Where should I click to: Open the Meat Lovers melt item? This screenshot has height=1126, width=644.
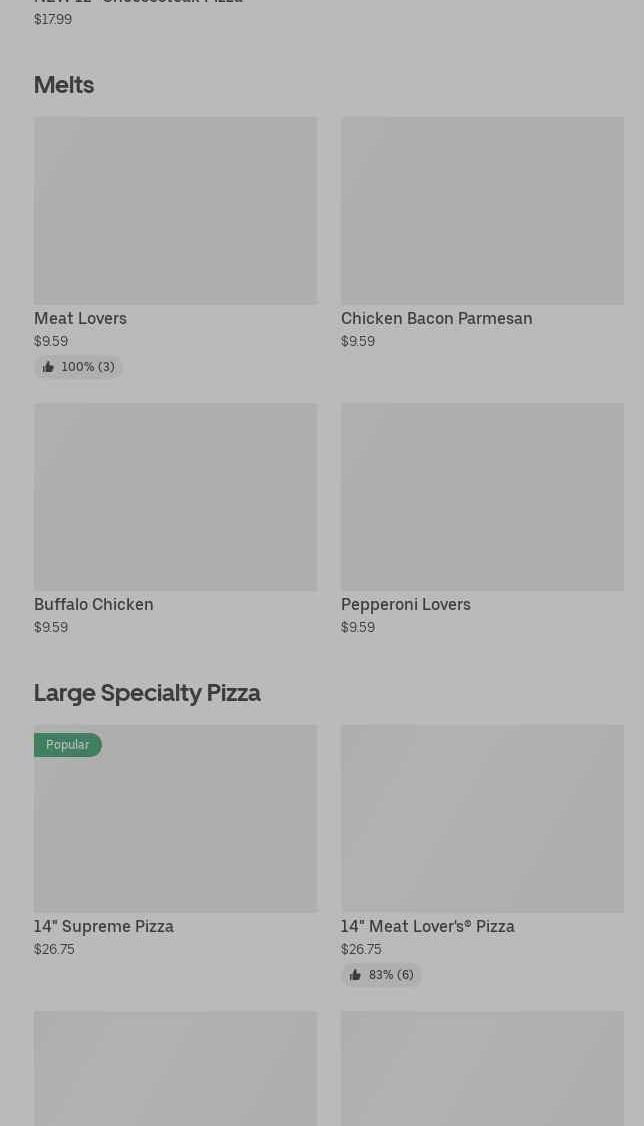[175, 211]
